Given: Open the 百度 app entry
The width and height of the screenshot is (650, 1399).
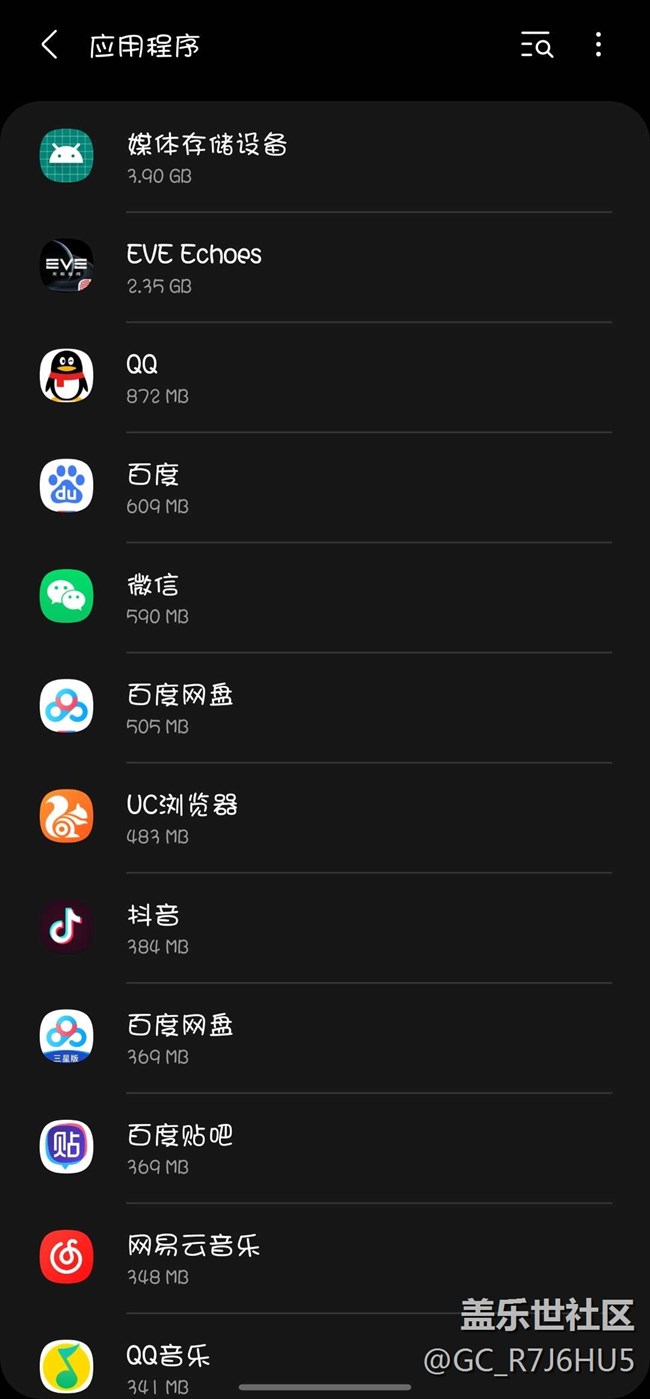Looking at the screenshot, I should point(325,487).
